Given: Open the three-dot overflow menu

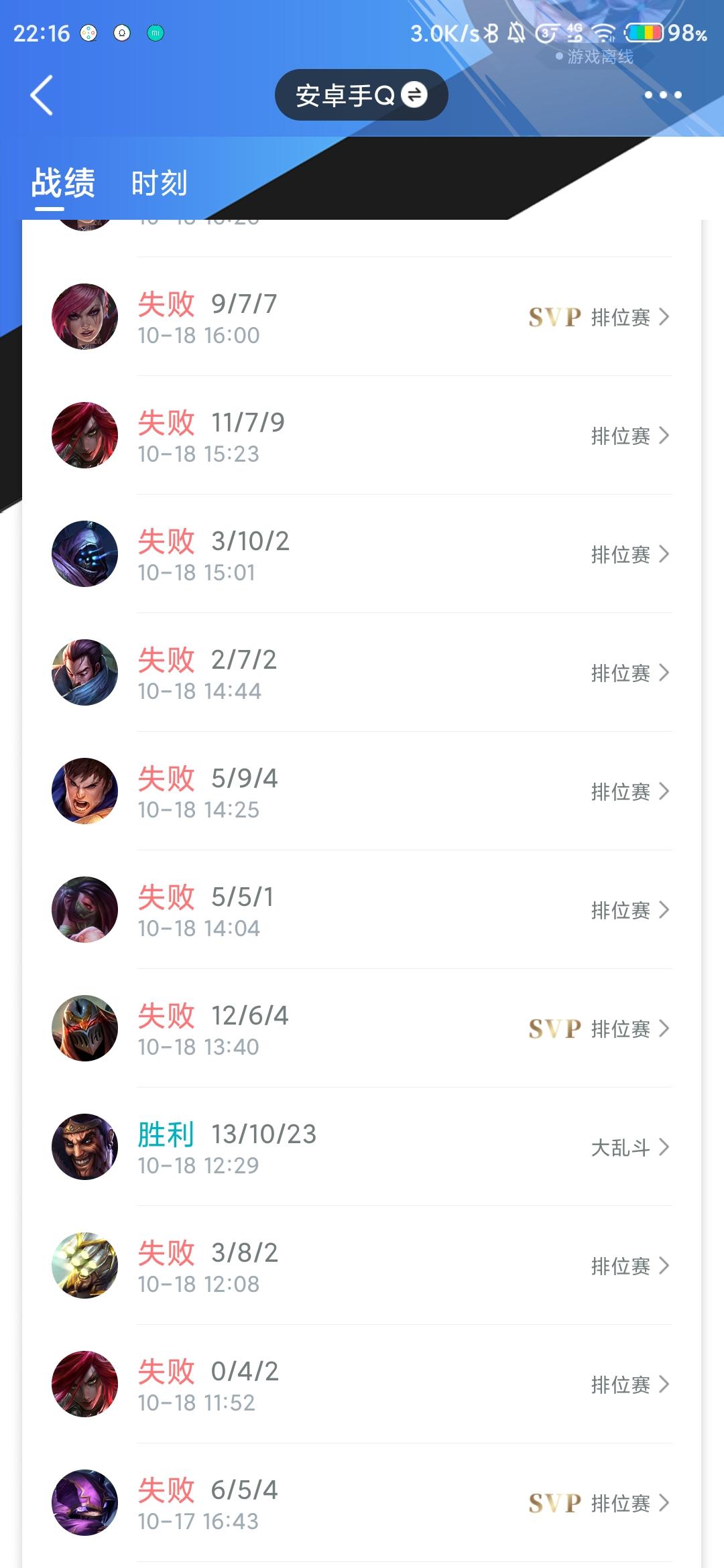Looking at the screenshot, I should click(x=662, y=95).
